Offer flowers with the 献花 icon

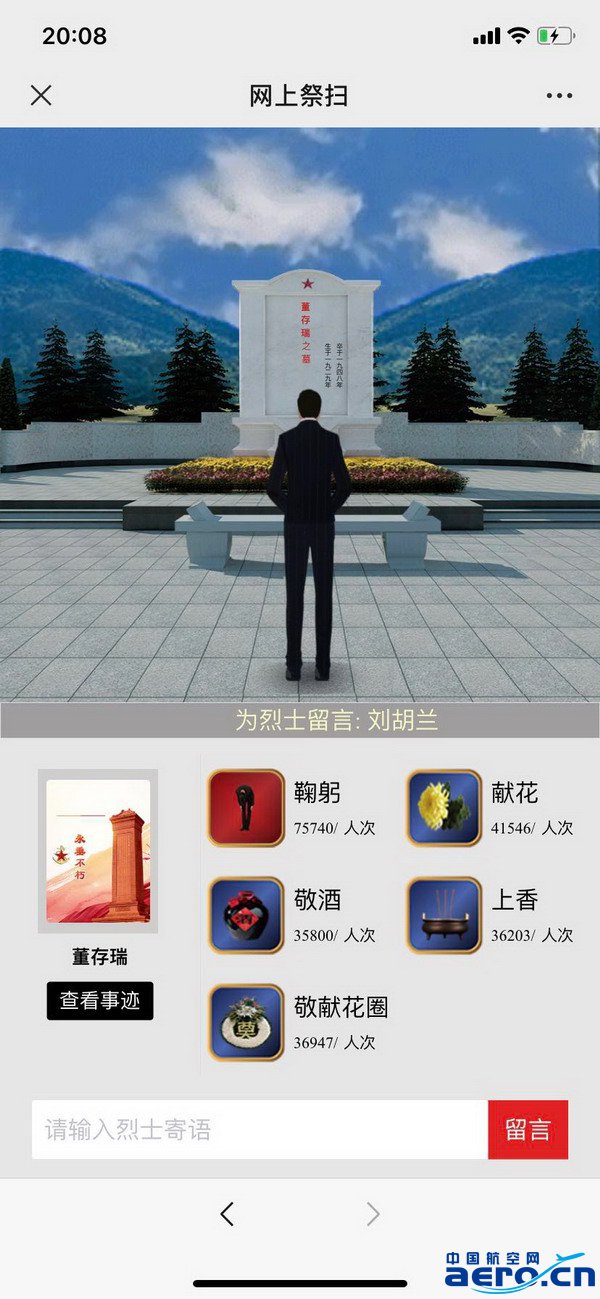pos(444,807)
